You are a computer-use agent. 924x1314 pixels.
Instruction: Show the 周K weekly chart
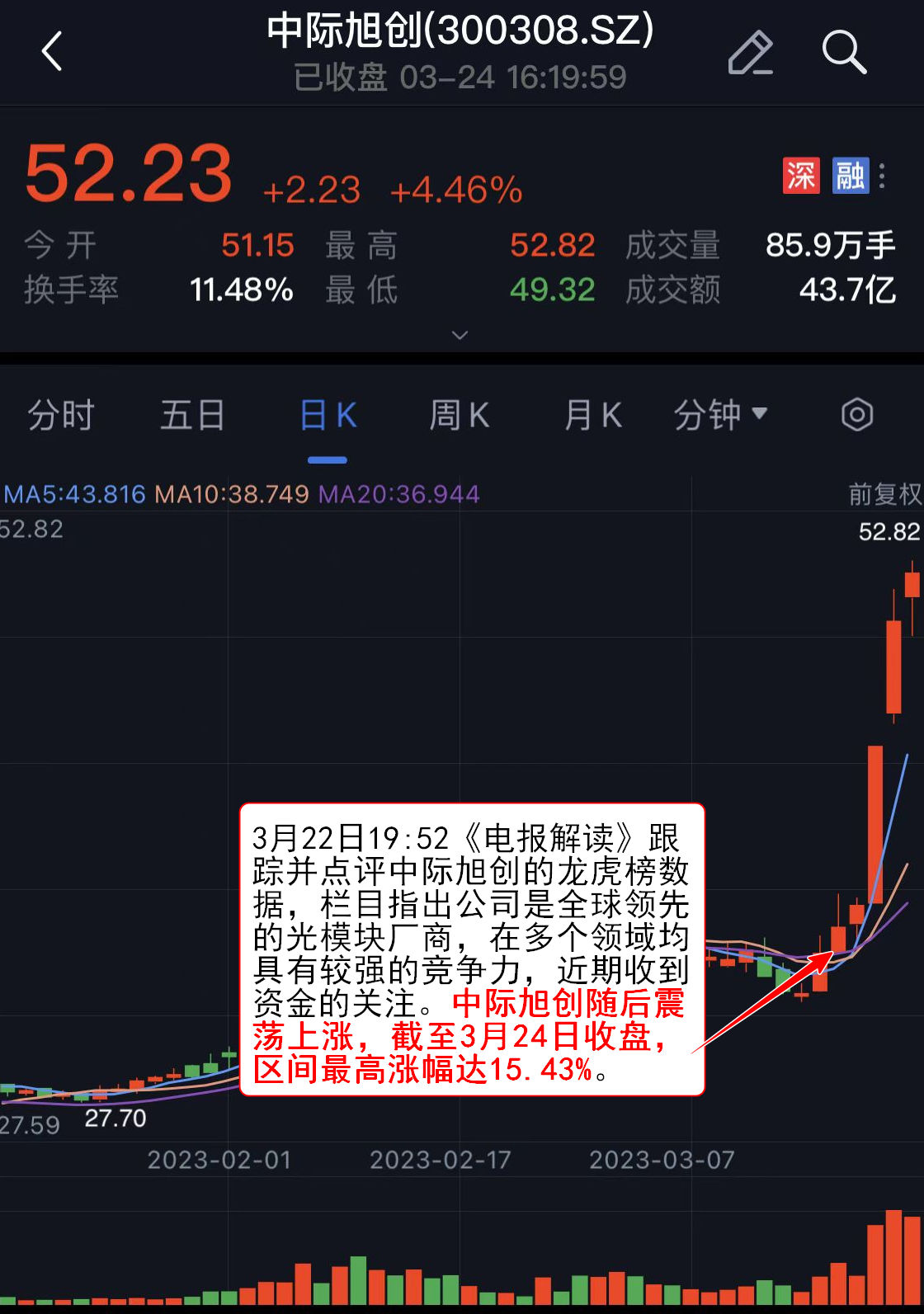[x=460, y=415]
